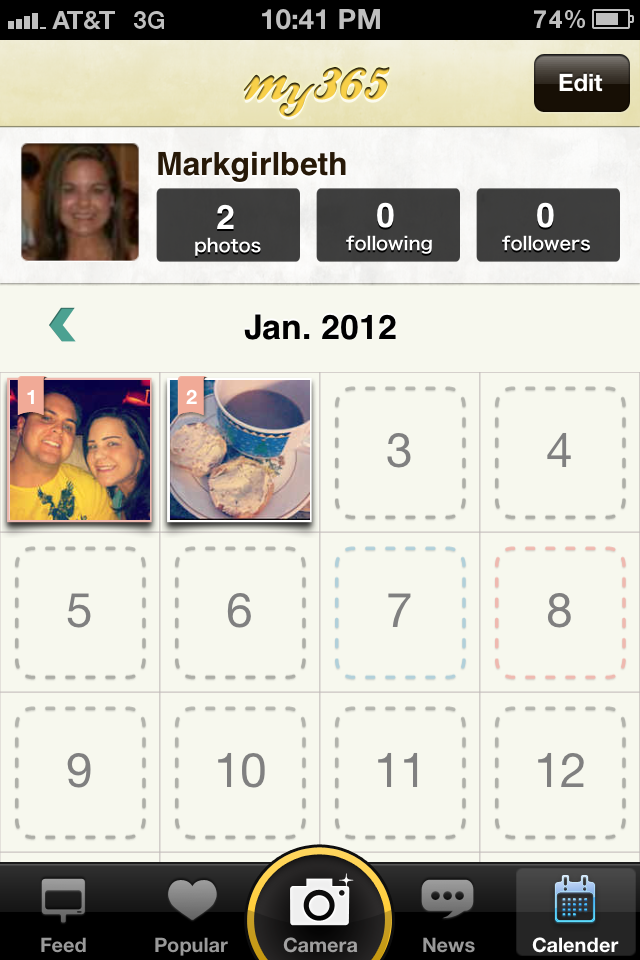Go to the previous month
The height and width of the screenshot is (960, 640).
tap(62, 325)
